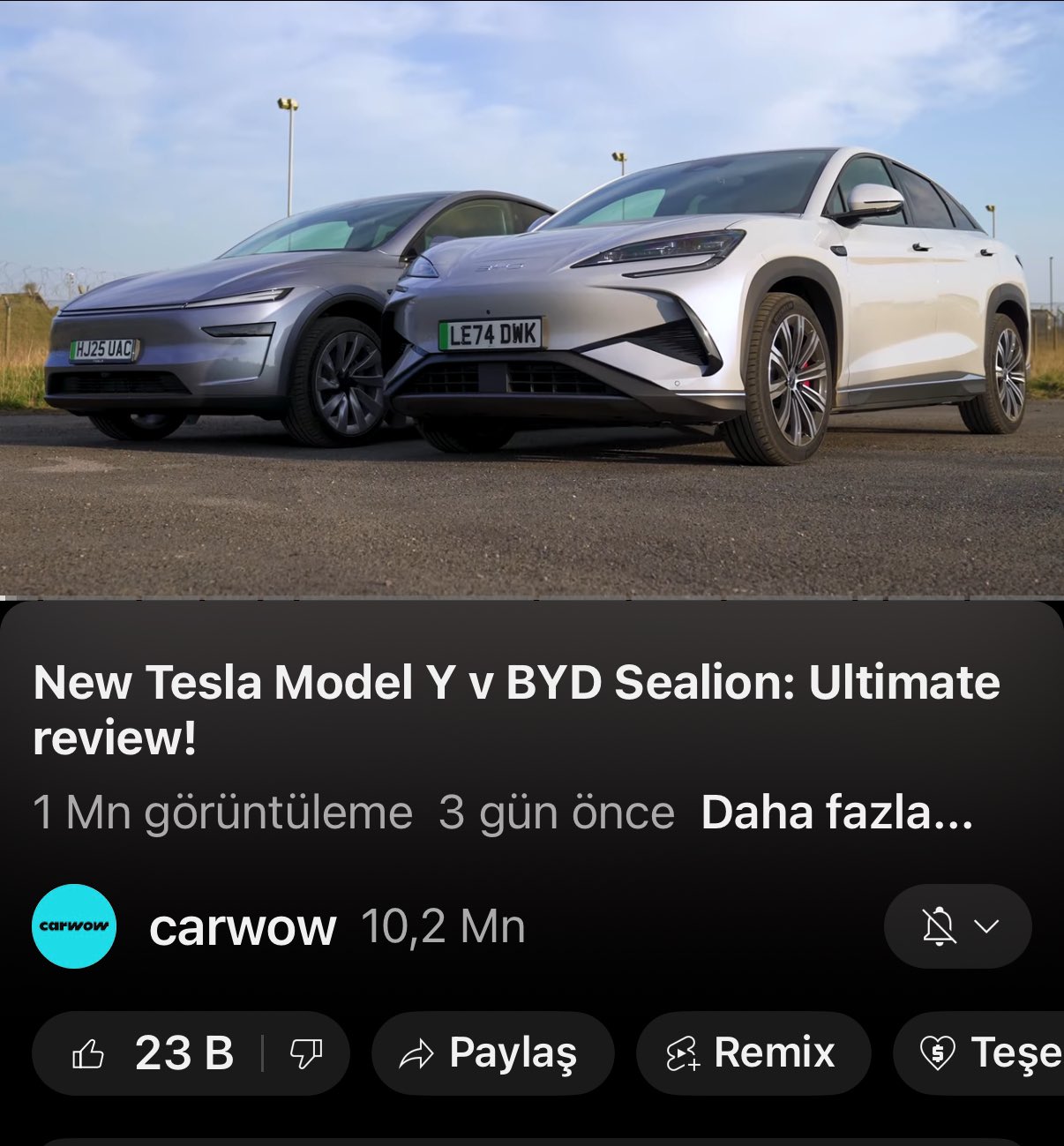Open the notification bell dropdown for carwow
The width and height of the screenshot is (1064, 1146).
[957, 926]
